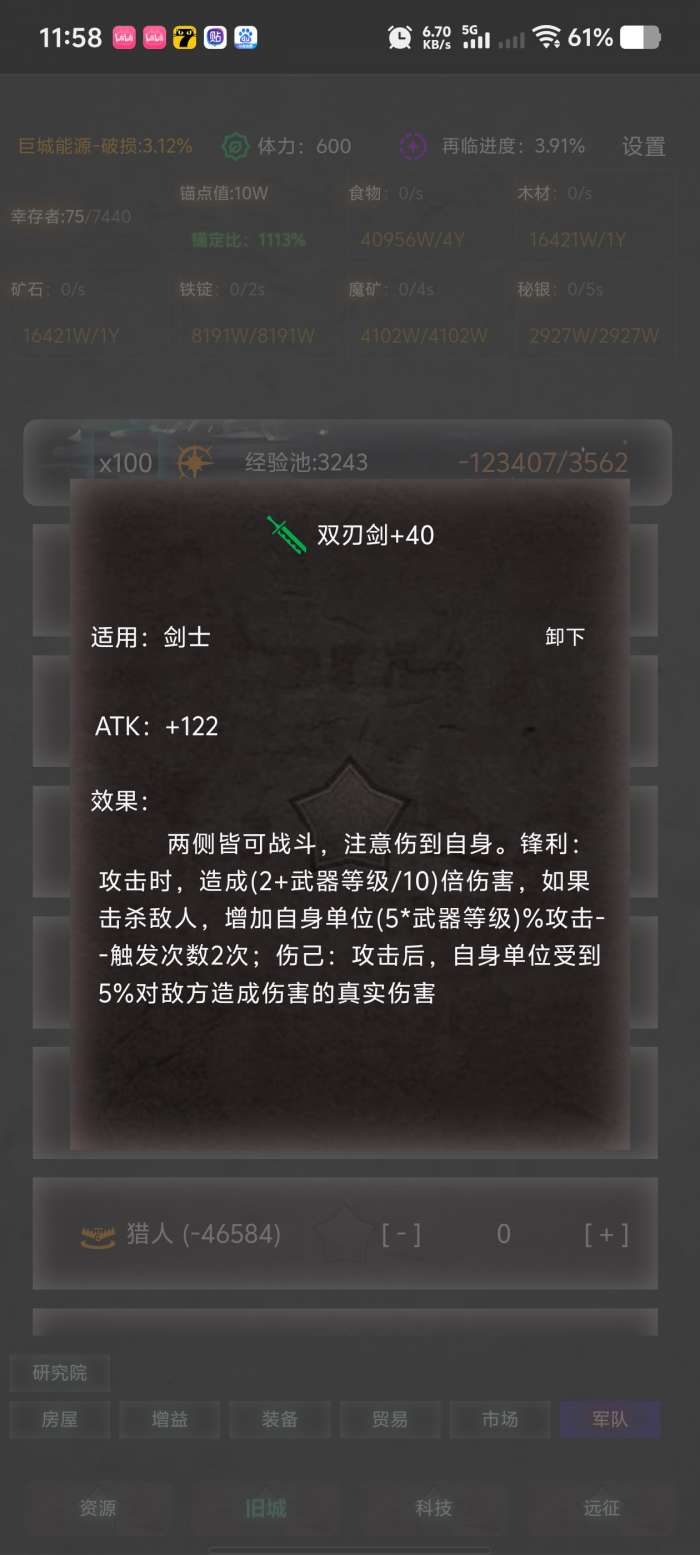Screen dimensions: 700x1555
Task: Increase 猎人 count with plus
Action: [x=606, y=1234]
